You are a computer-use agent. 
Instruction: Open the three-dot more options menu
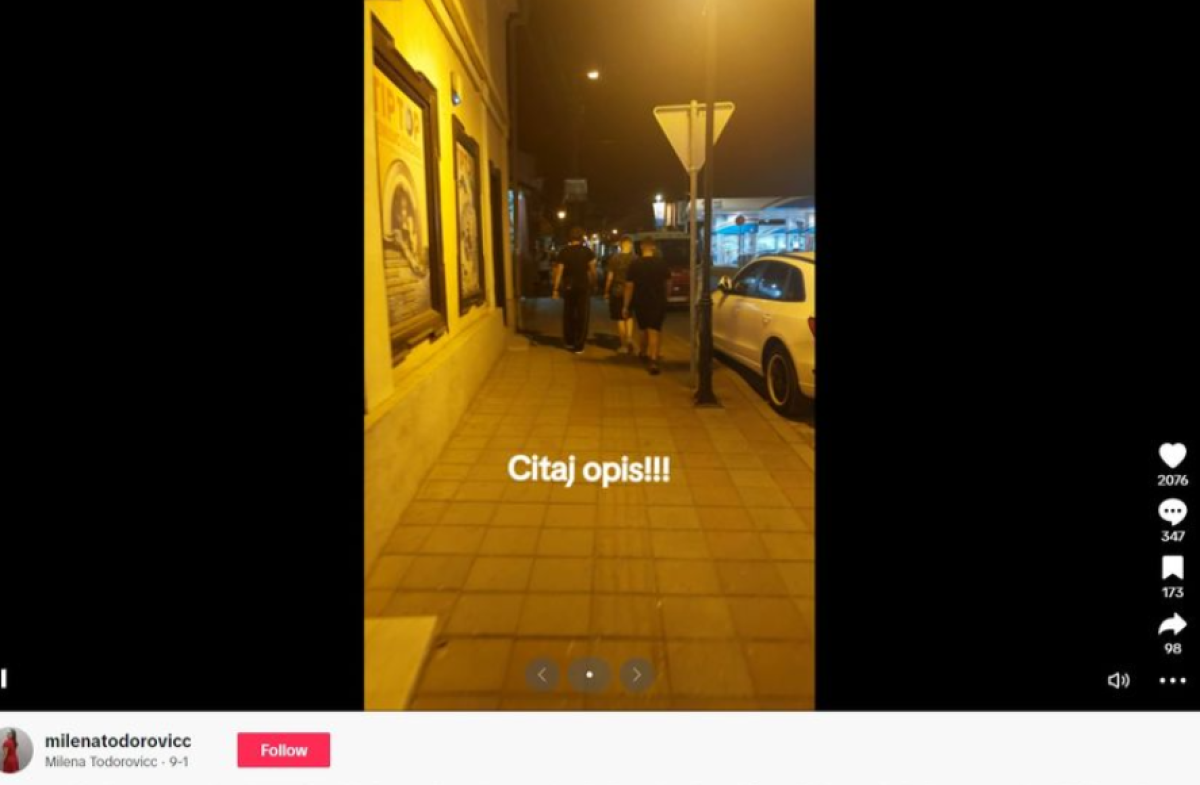tap(1172, 681)
